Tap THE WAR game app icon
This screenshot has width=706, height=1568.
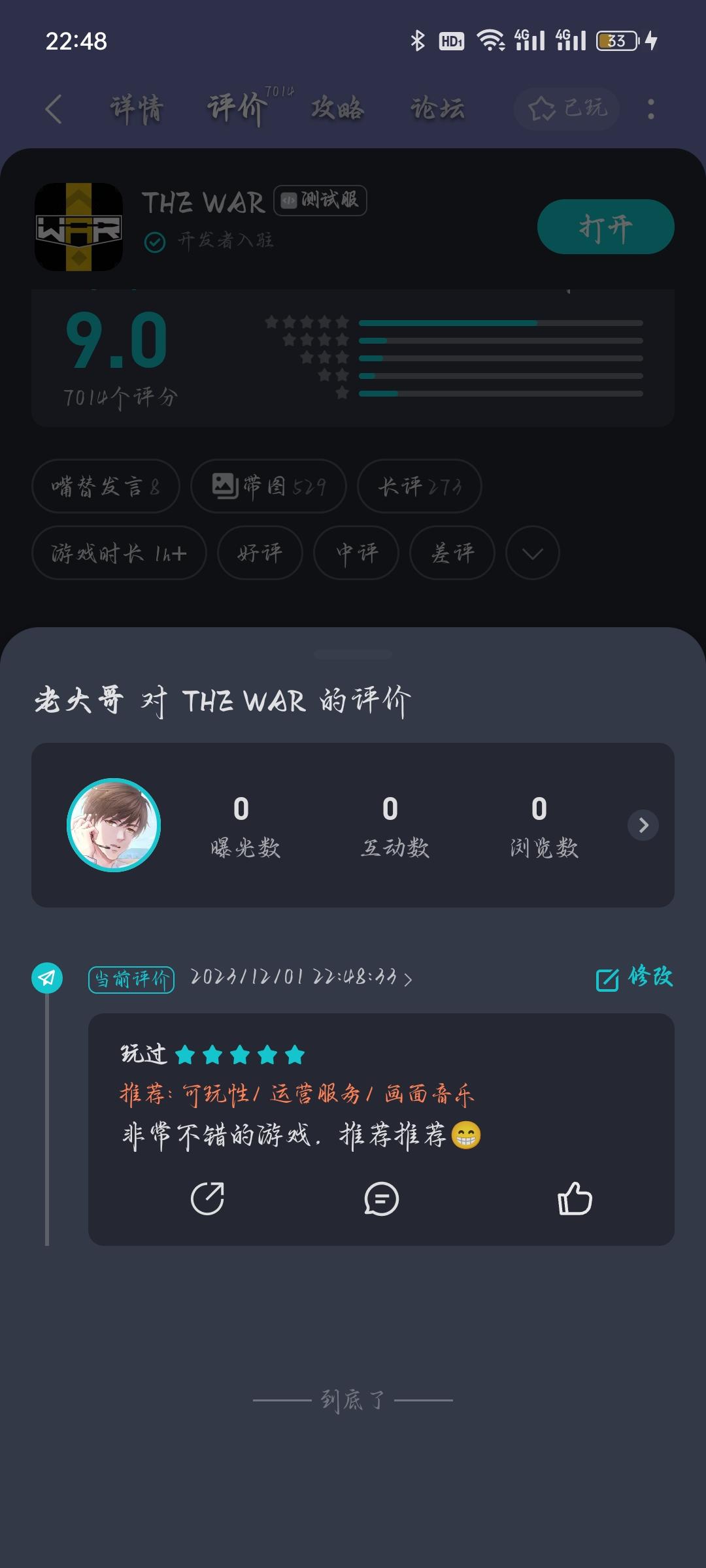(x=78, y=227)
